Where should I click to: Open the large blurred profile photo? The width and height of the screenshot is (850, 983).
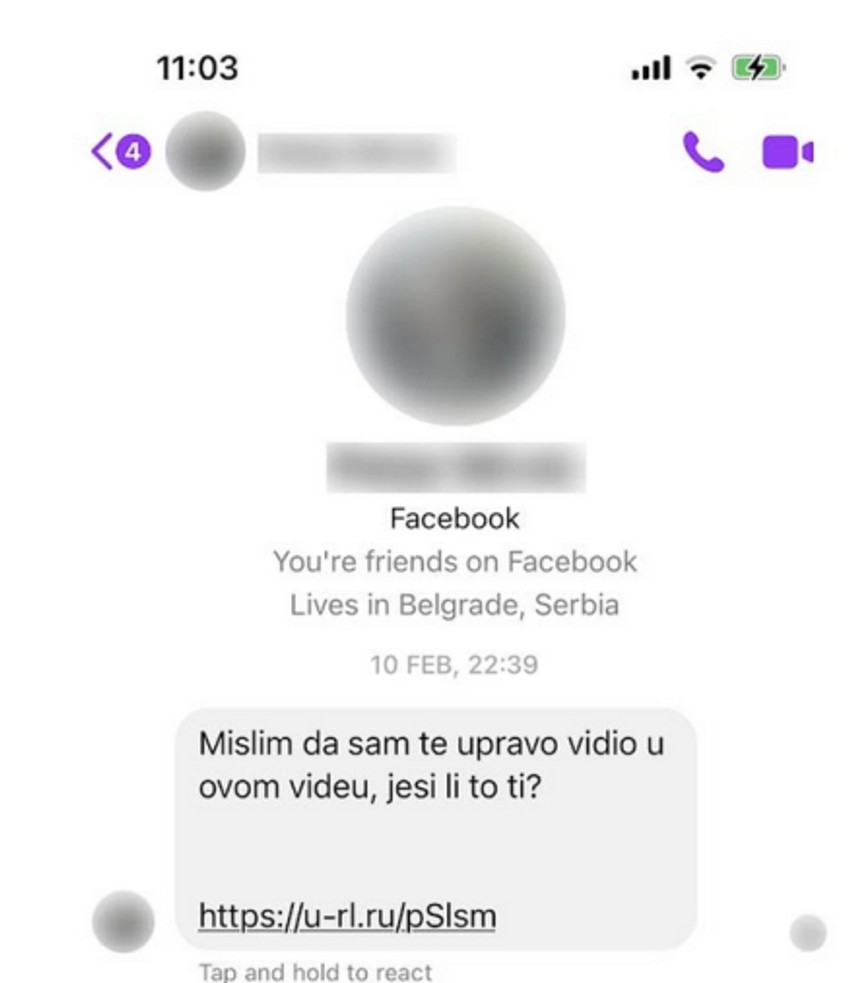455,315
